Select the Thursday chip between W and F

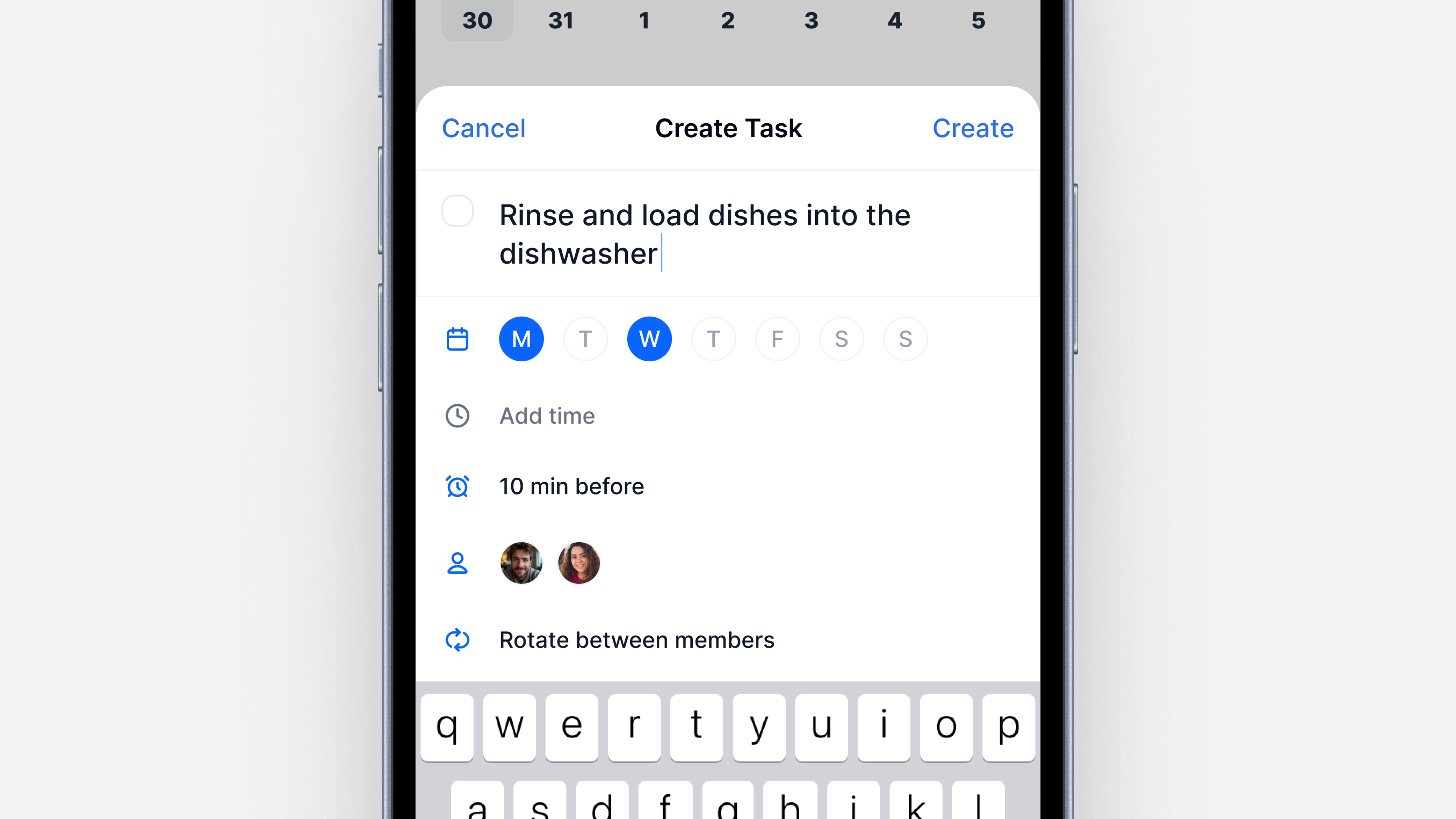pyautogui.click(x=713, y=339)
